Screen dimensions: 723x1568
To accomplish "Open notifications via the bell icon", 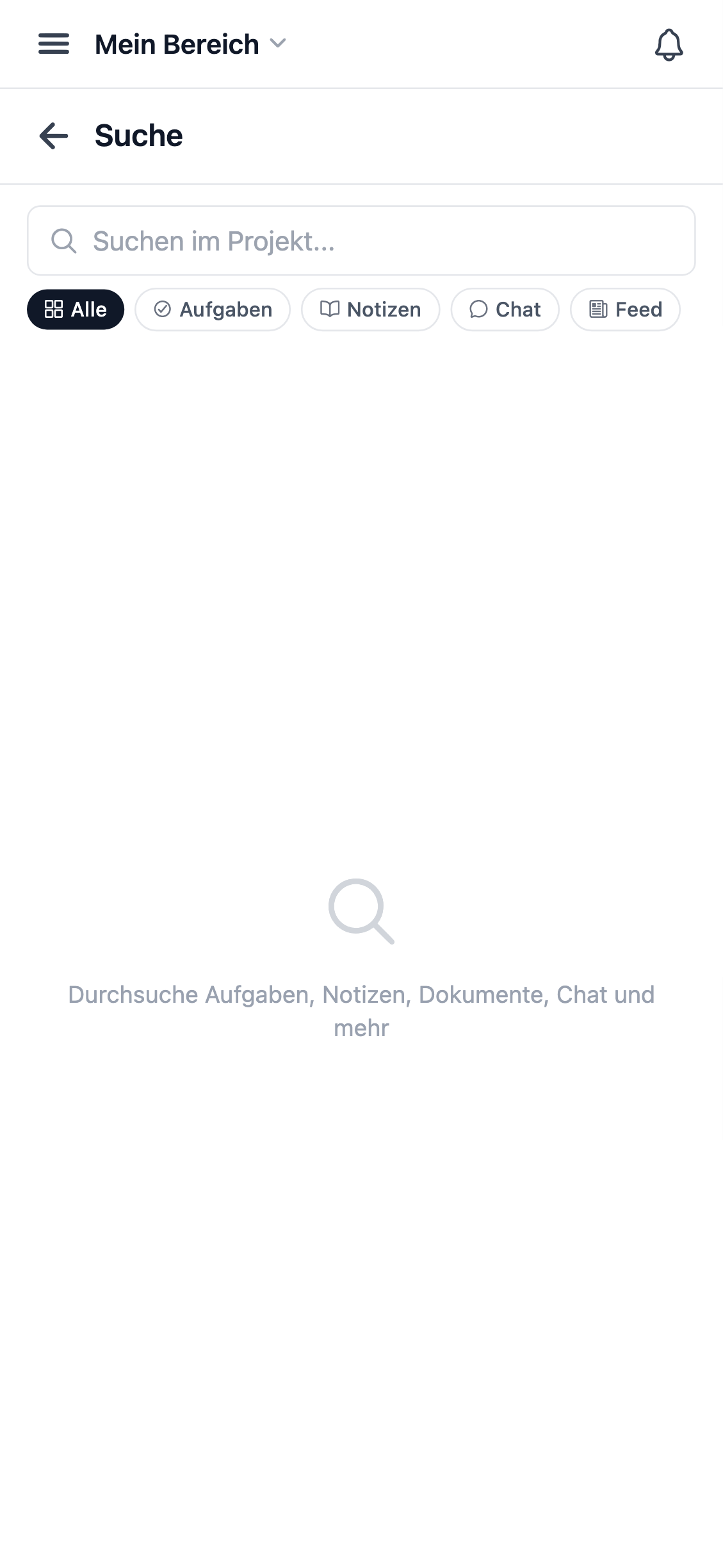I will (669, 45).
